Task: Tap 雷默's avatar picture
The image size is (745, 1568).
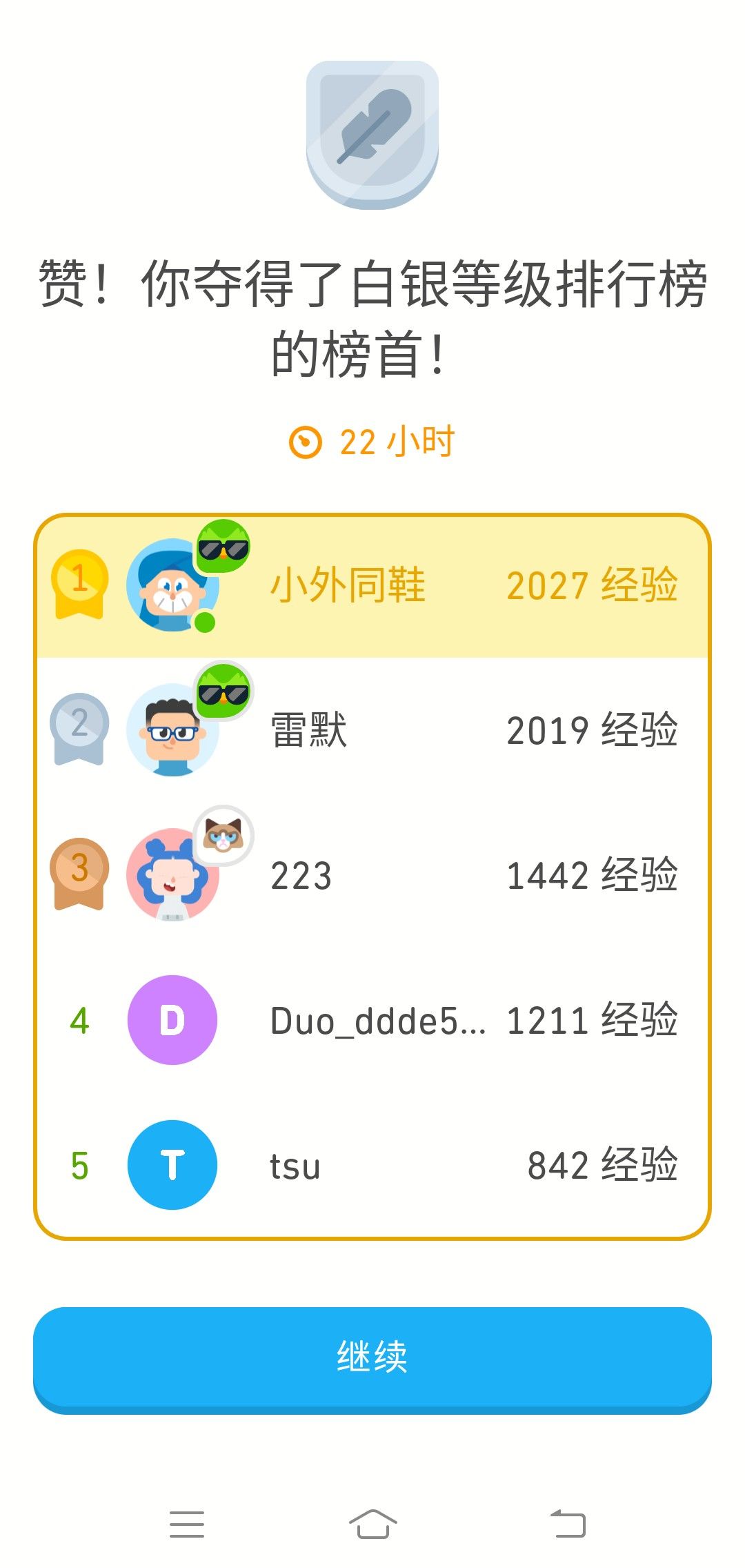Action: [x=172, y=732]
